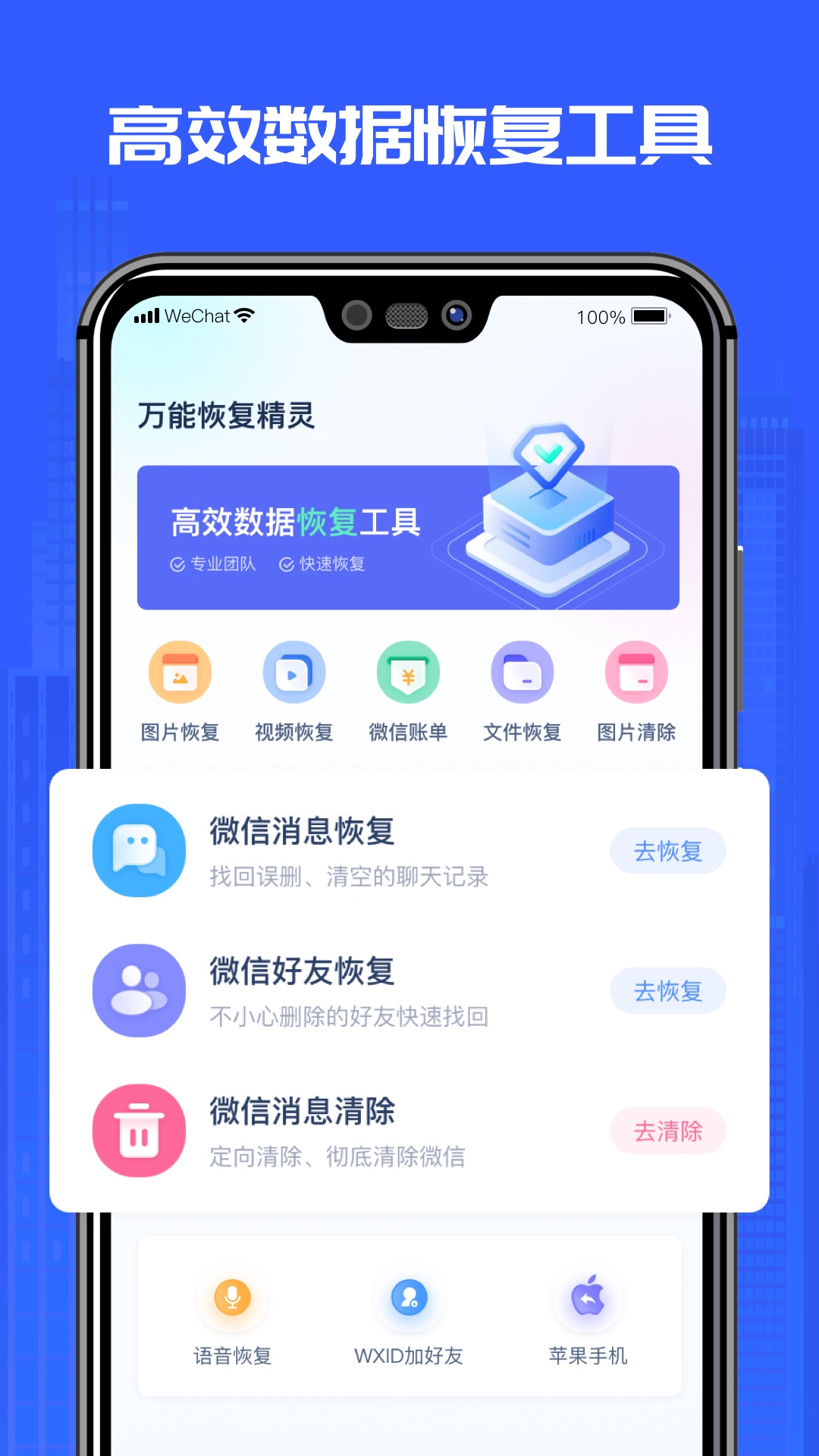819x1456 pixels.
Task: Click the 去清除 button
Action: 668,1130
